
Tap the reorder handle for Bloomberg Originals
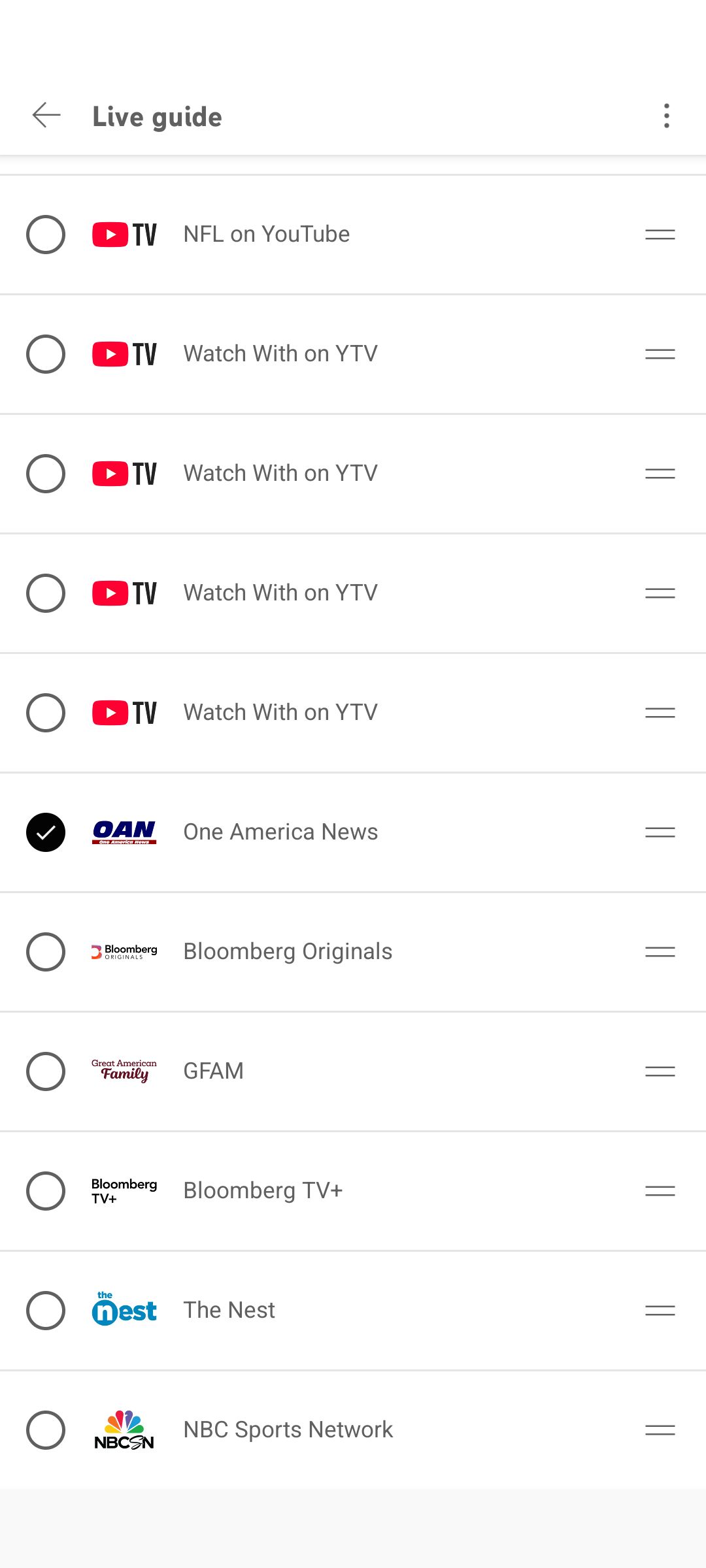pos(660,952)
